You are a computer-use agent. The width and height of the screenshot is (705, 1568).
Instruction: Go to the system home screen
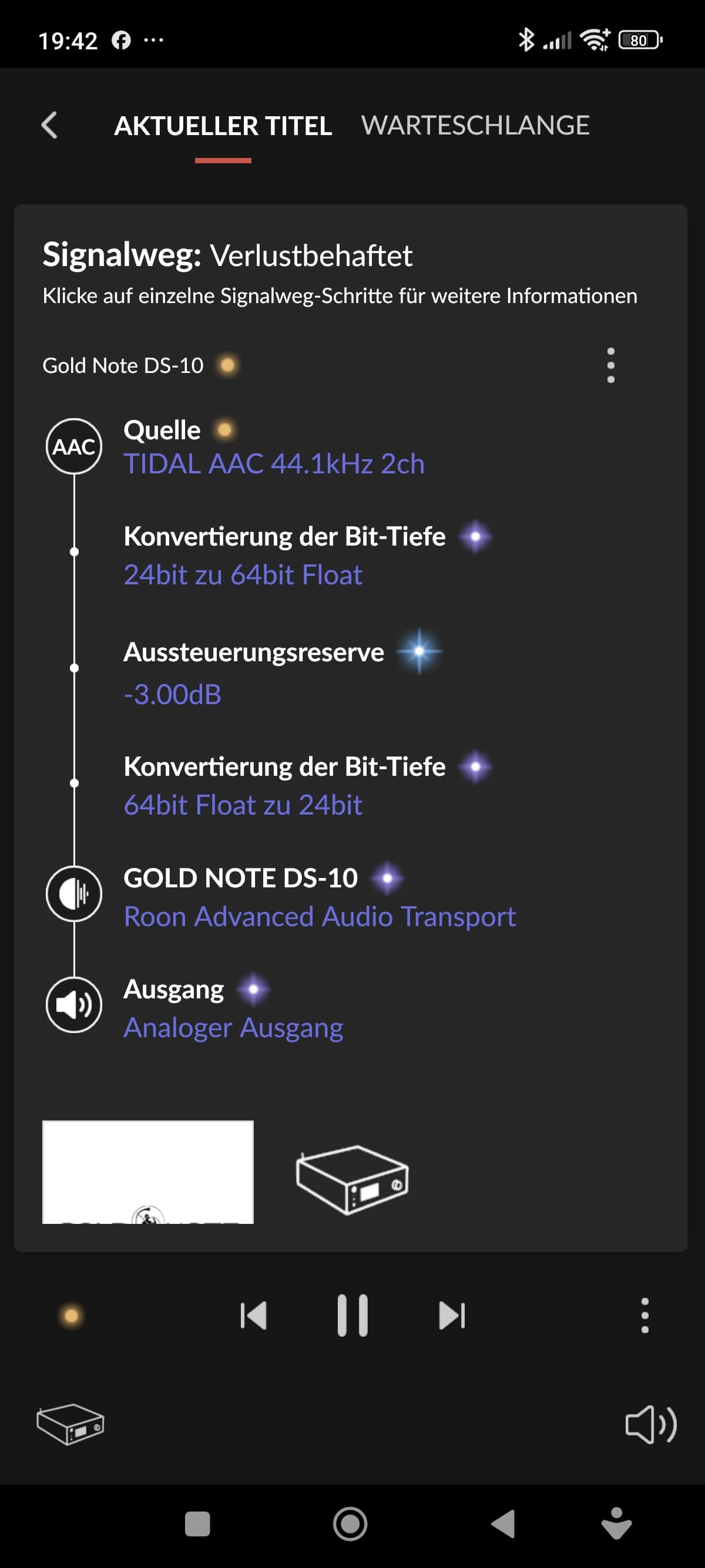pyautogui.click(x=350, y=1524)
